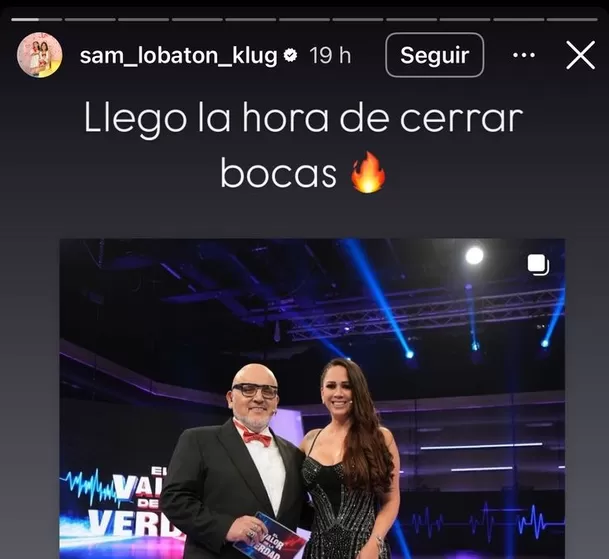
Task: Open the sam_lobaton_klug username link
Action: (x=178, y=56)
